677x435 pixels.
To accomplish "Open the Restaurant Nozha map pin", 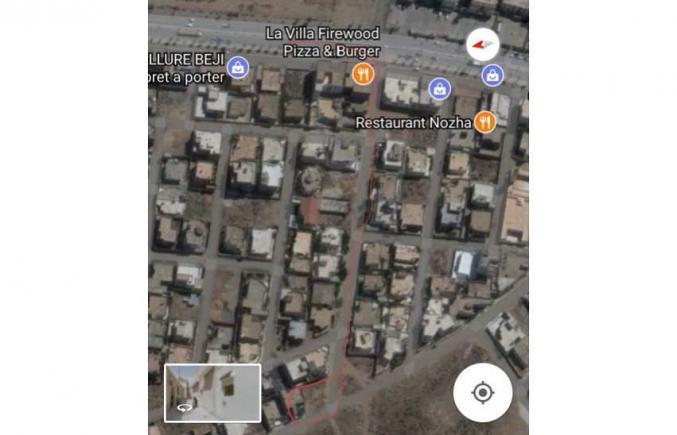I will coord(485,122).
